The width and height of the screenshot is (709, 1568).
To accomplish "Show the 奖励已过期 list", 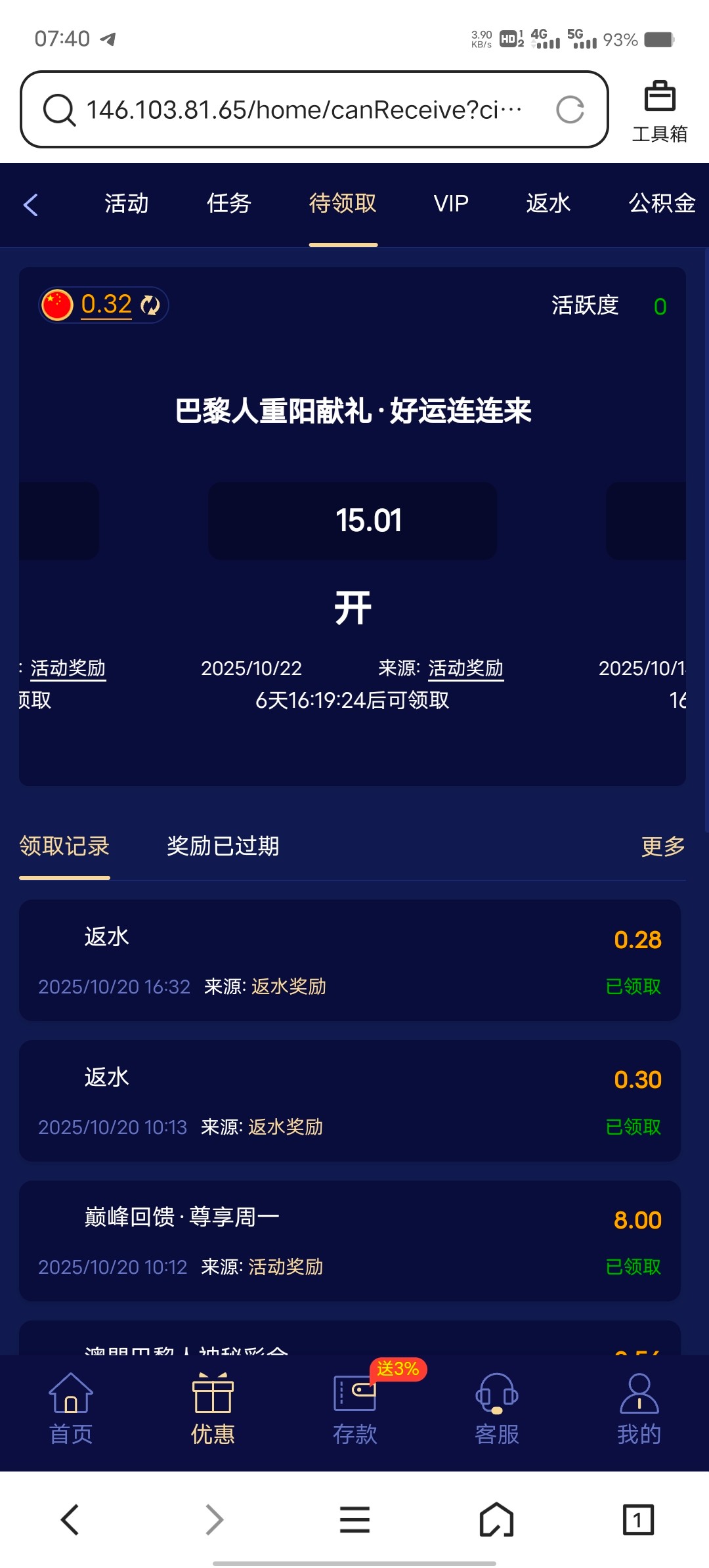I will (223, 846).
